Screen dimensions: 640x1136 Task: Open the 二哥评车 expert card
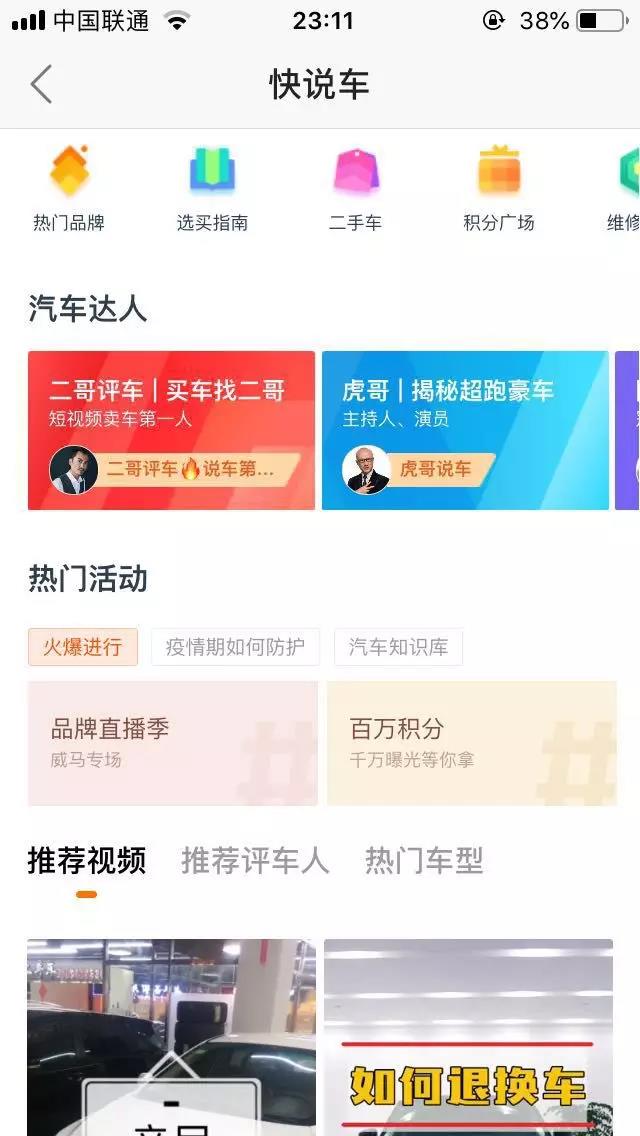click(x=171, y=430)
